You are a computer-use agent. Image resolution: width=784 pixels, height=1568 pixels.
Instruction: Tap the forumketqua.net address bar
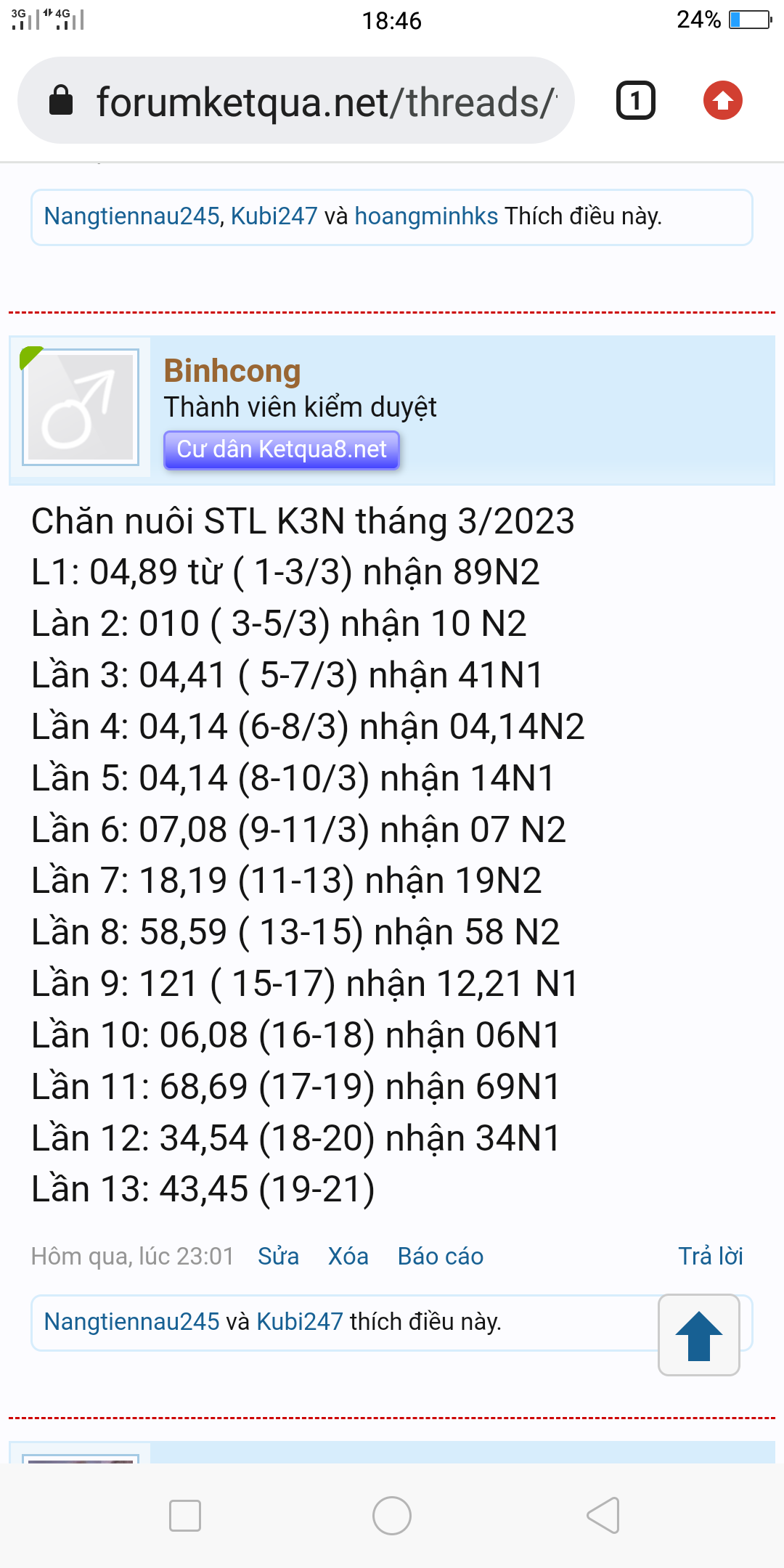[x=296, y=100]
